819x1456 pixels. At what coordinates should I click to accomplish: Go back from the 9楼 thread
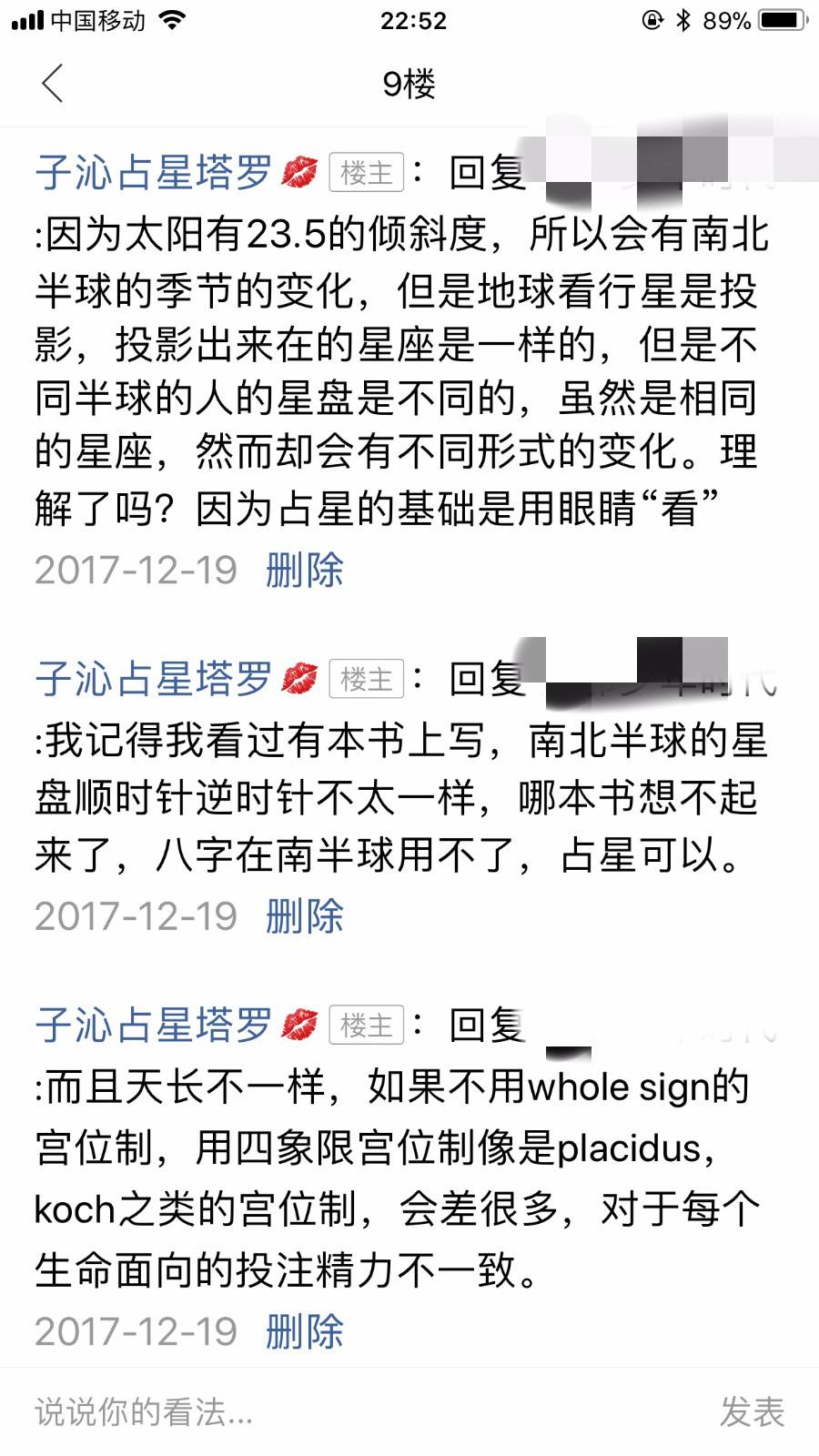click(53, 84)
